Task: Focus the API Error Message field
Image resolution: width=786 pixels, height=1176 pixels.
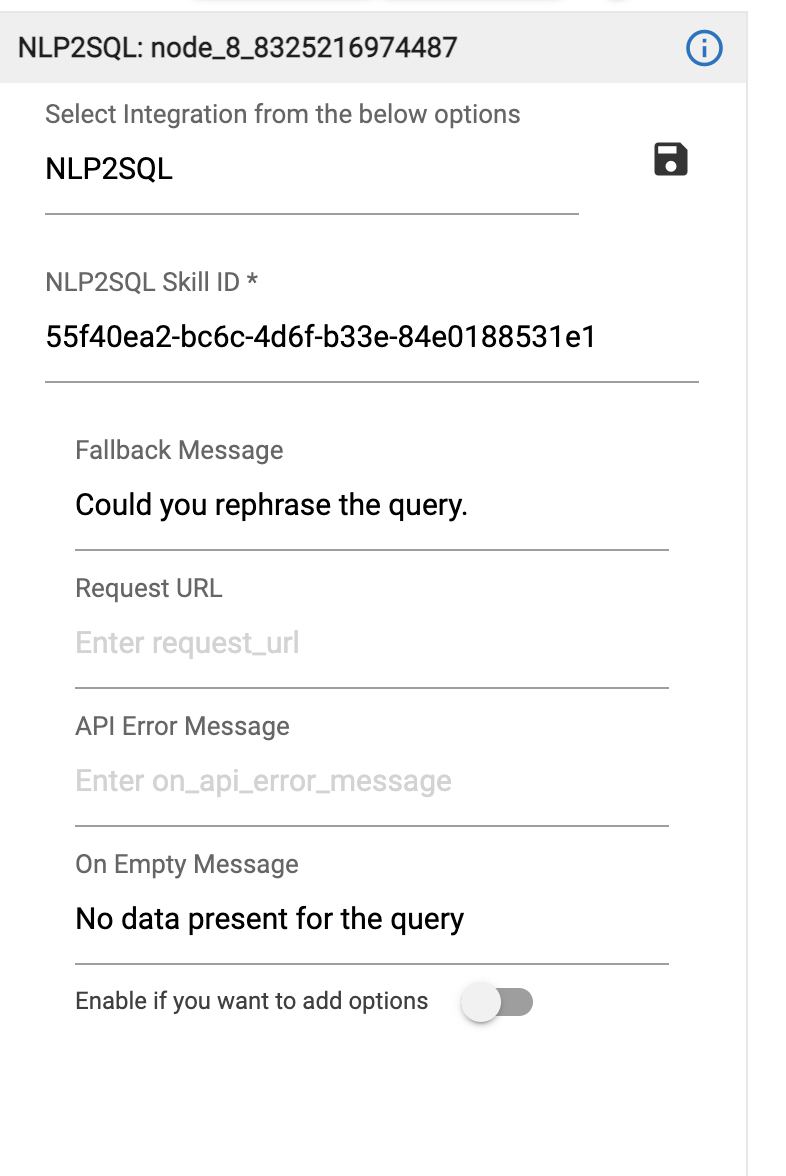Action: pyautogui.click(x=371, y=781)
